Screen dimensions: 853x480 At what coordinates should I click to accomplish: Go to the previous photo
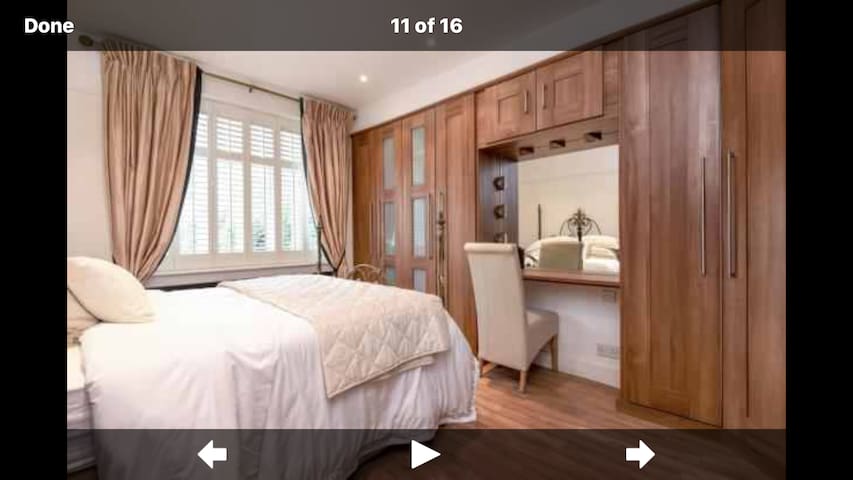212,454
